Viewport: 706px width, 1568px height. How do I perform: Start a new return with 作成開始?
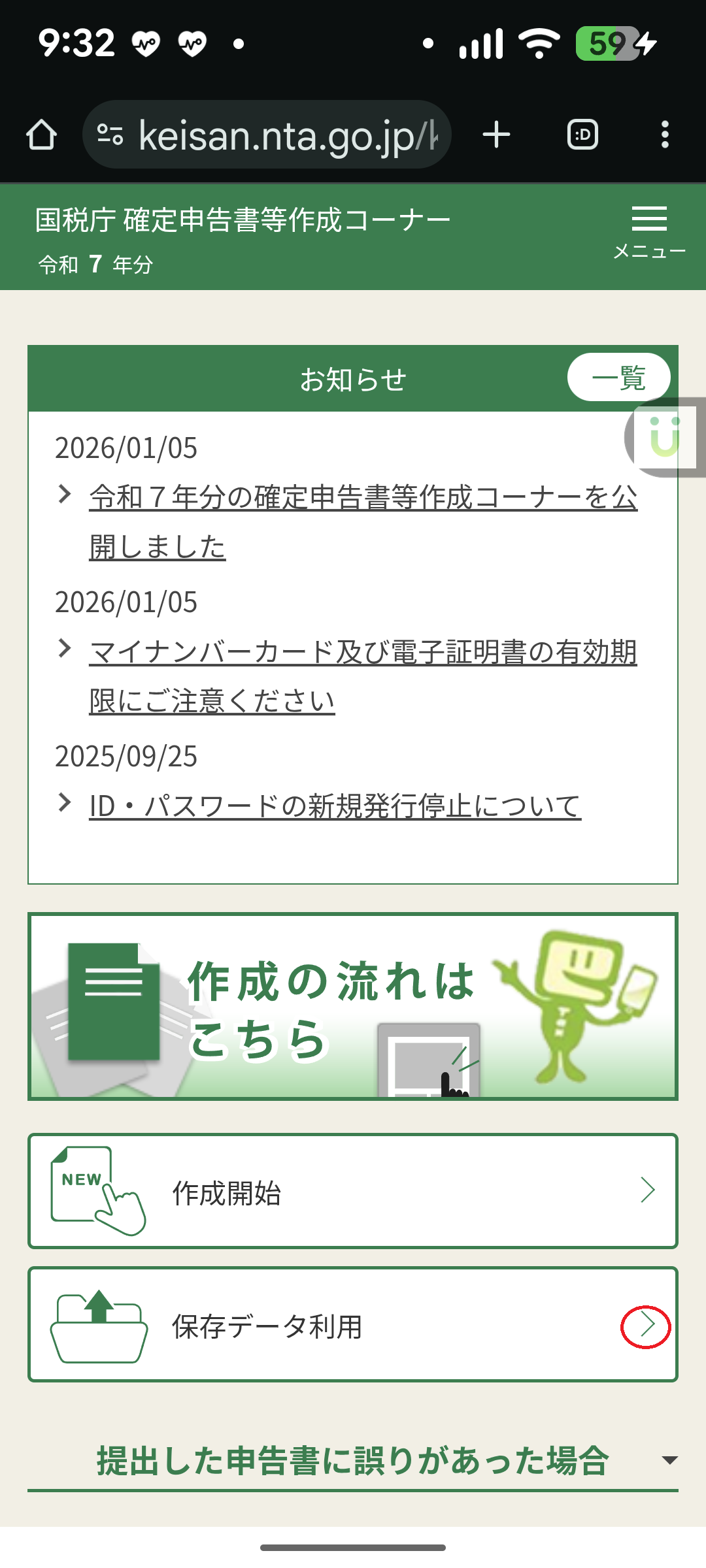coord(353,1191)
